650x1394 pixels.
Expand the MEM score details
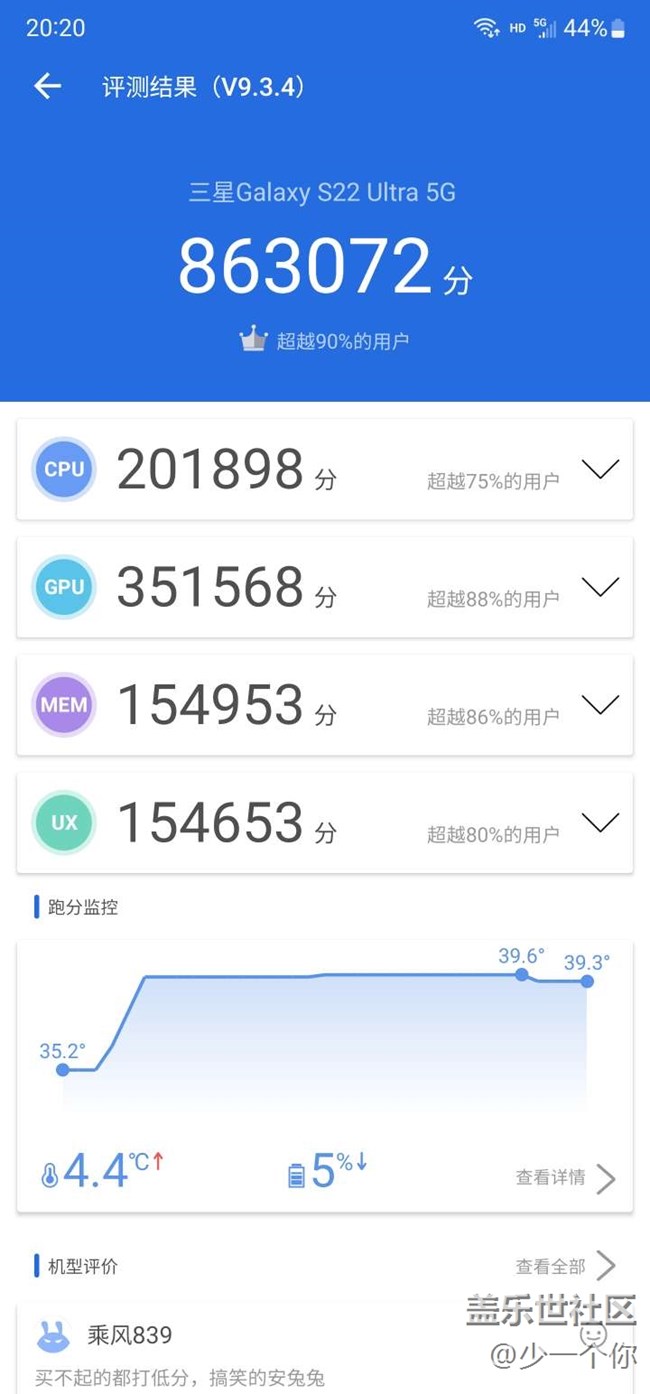pyautogui.click(x=600, y=705)
